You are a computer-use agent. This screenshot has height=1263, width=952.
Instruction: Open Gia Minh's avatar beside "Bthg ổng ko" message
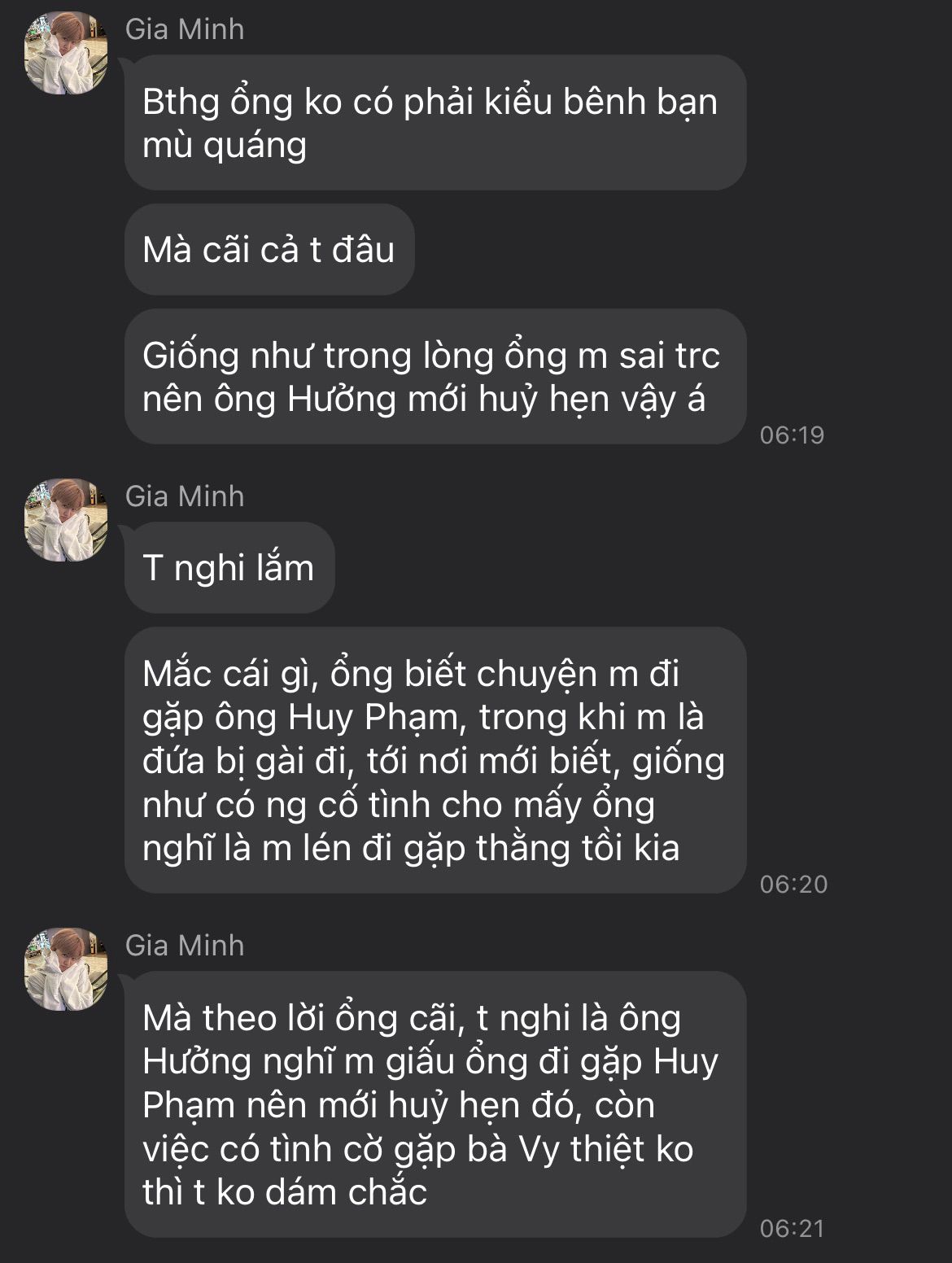coord(66,54)
